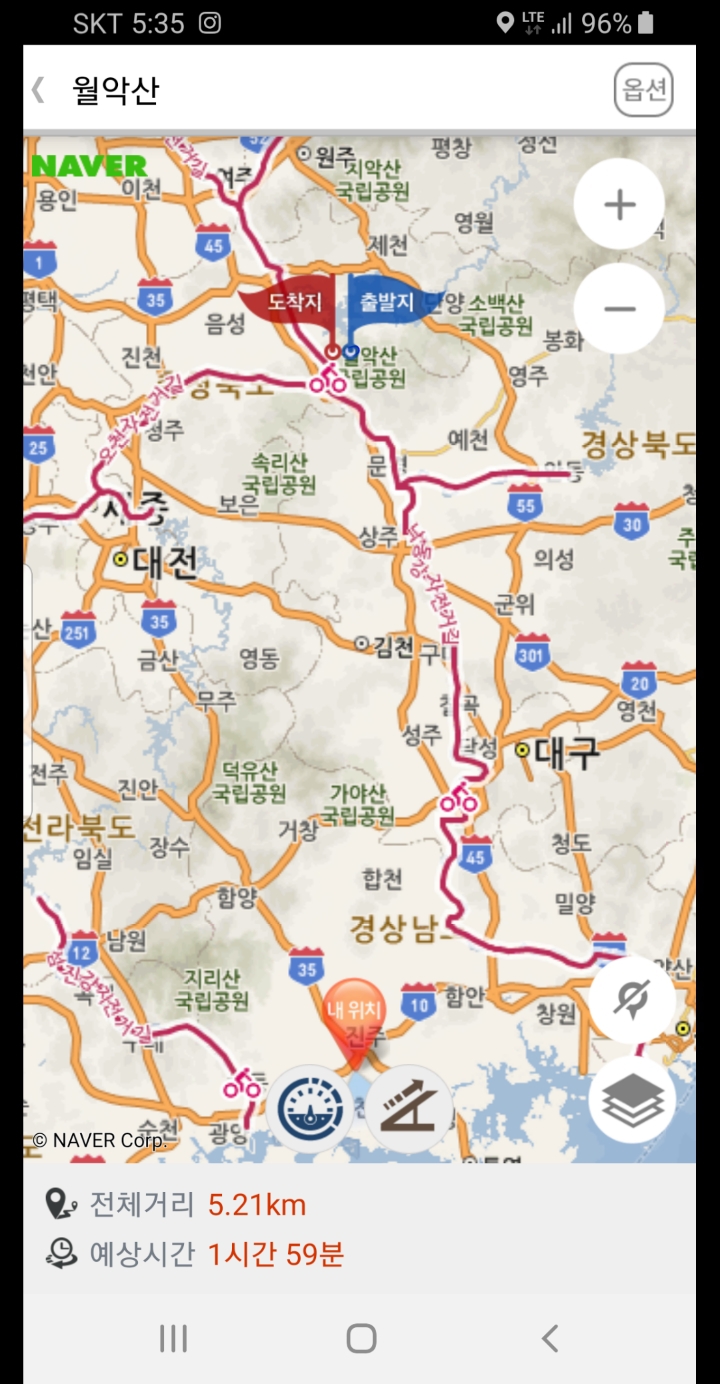Screen dimensions: 720x1384
Task: Zoom out with the minus button
Action: (619, 308)
